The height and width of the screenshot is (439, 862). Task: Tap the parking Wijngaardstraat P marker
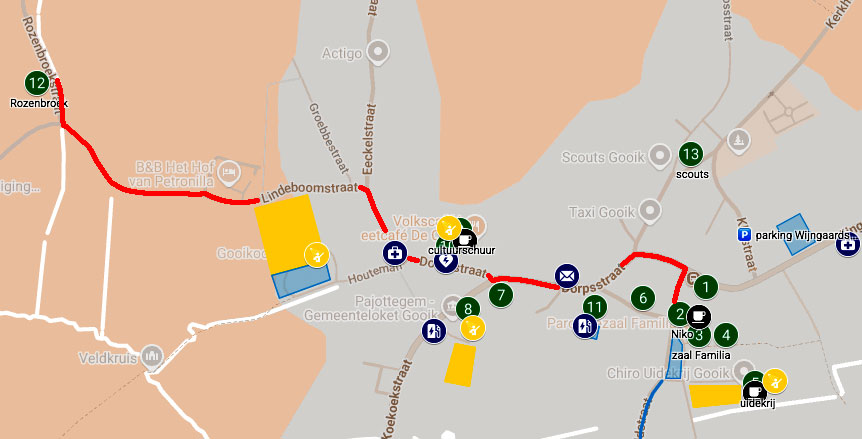pyautogui.click(x=743, y=235)
